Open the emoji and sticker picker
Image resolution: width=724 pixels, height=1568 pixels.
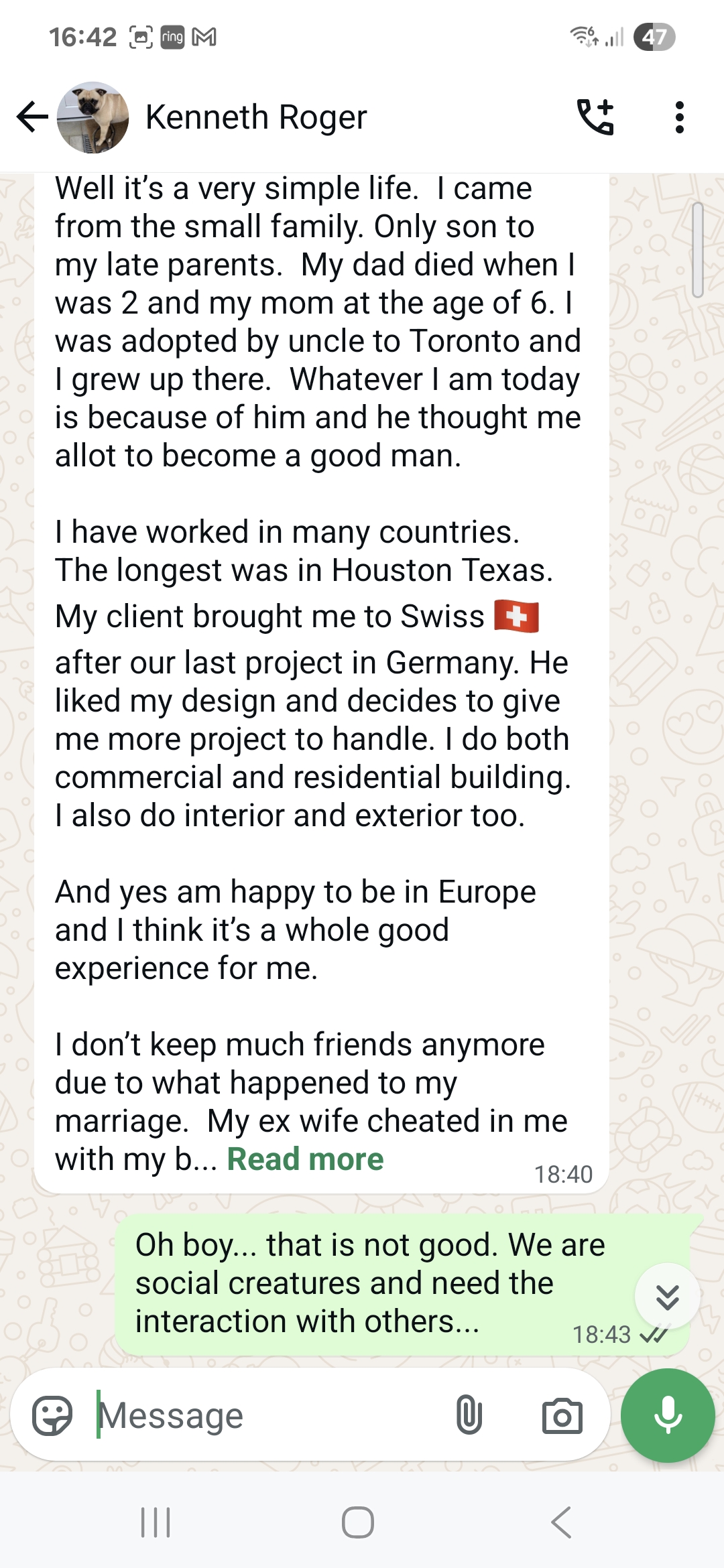pos(52,1415)
